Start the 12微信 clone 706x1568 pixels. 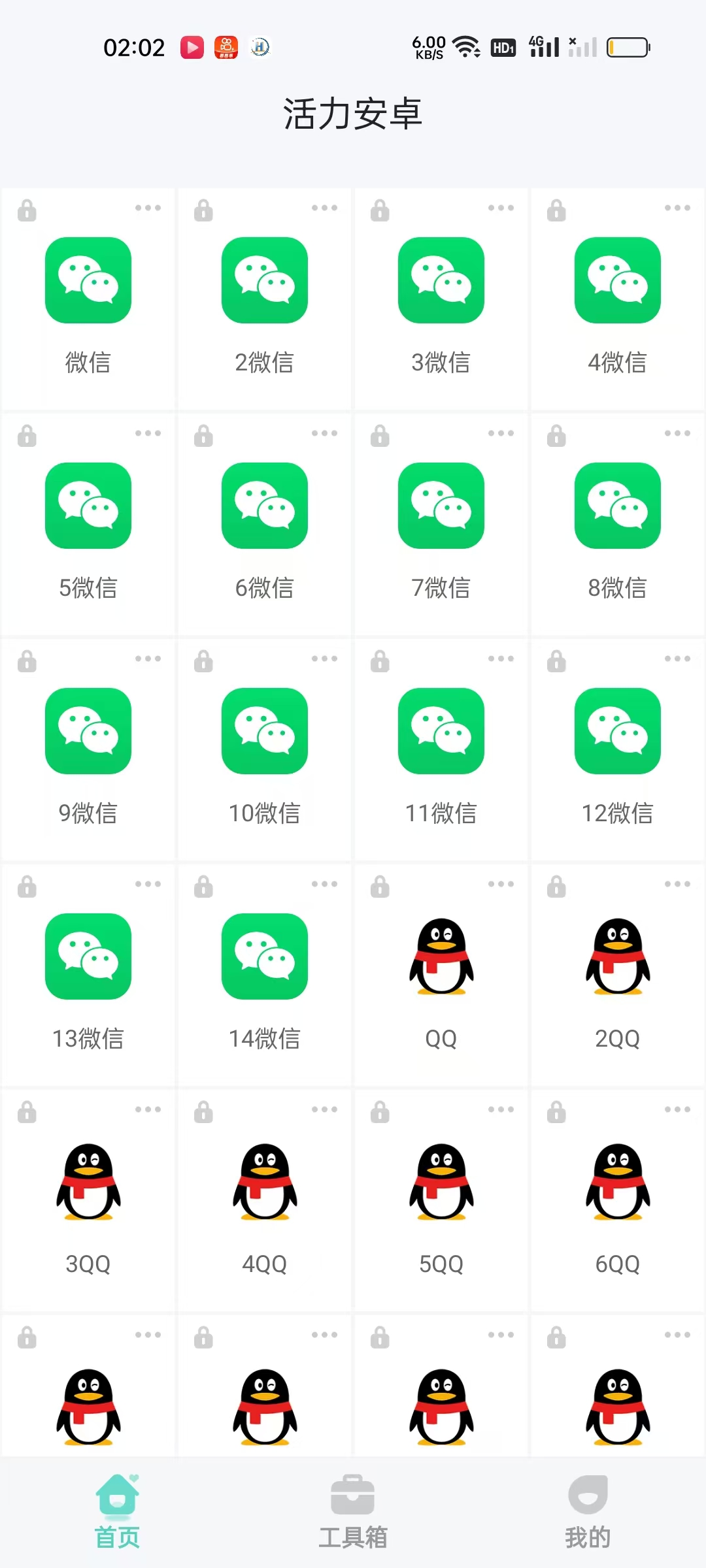pyautogui.click(x=617, y=730)
